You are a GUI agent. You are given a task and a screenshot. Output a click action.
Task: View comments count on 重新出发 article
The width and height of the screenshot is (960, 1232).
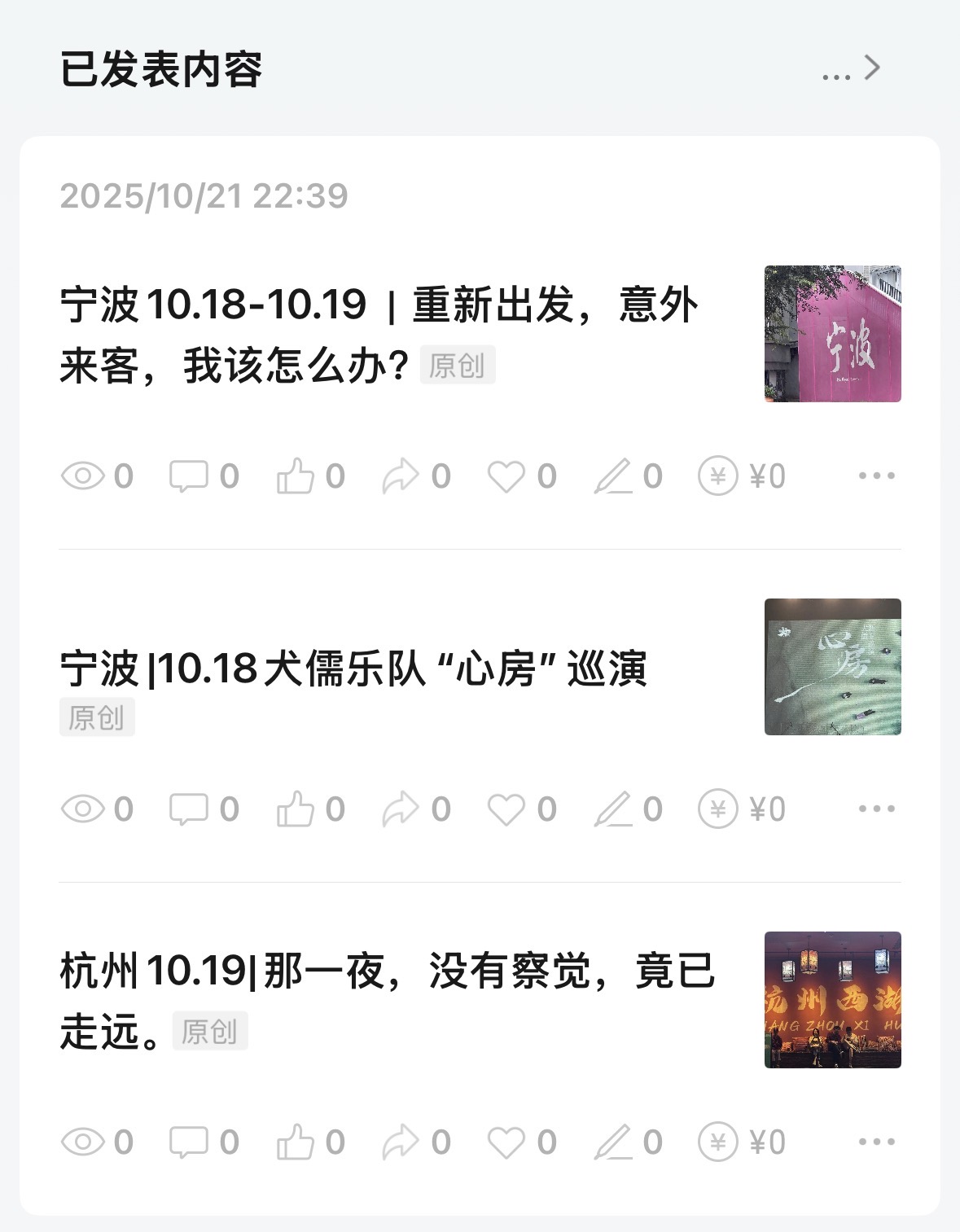tap(204, 476)
